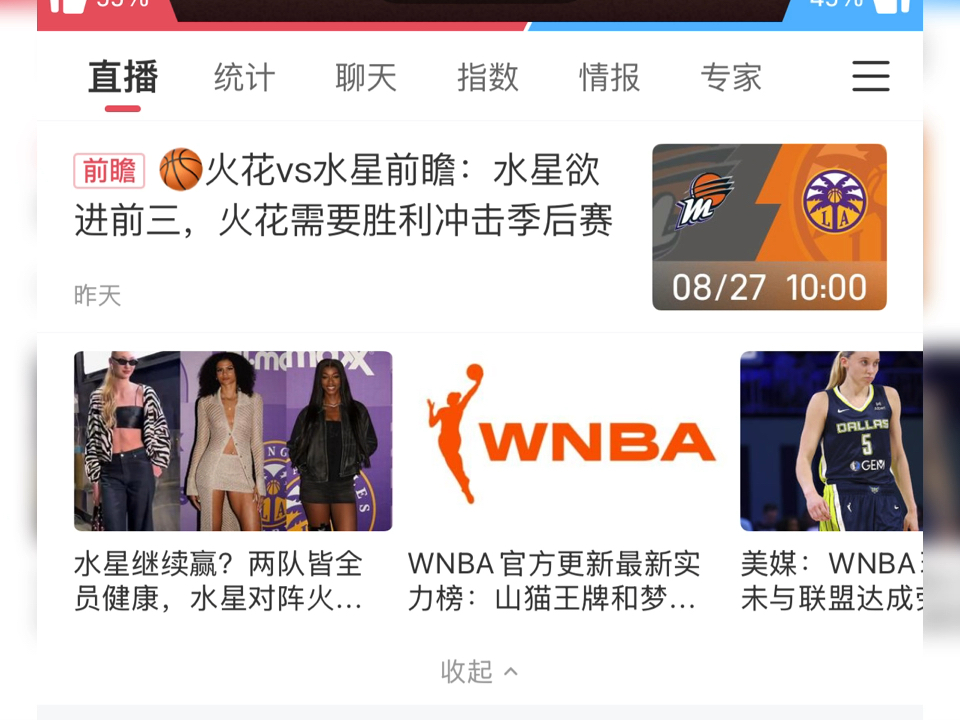Collapse the news section with 收起

479,672
